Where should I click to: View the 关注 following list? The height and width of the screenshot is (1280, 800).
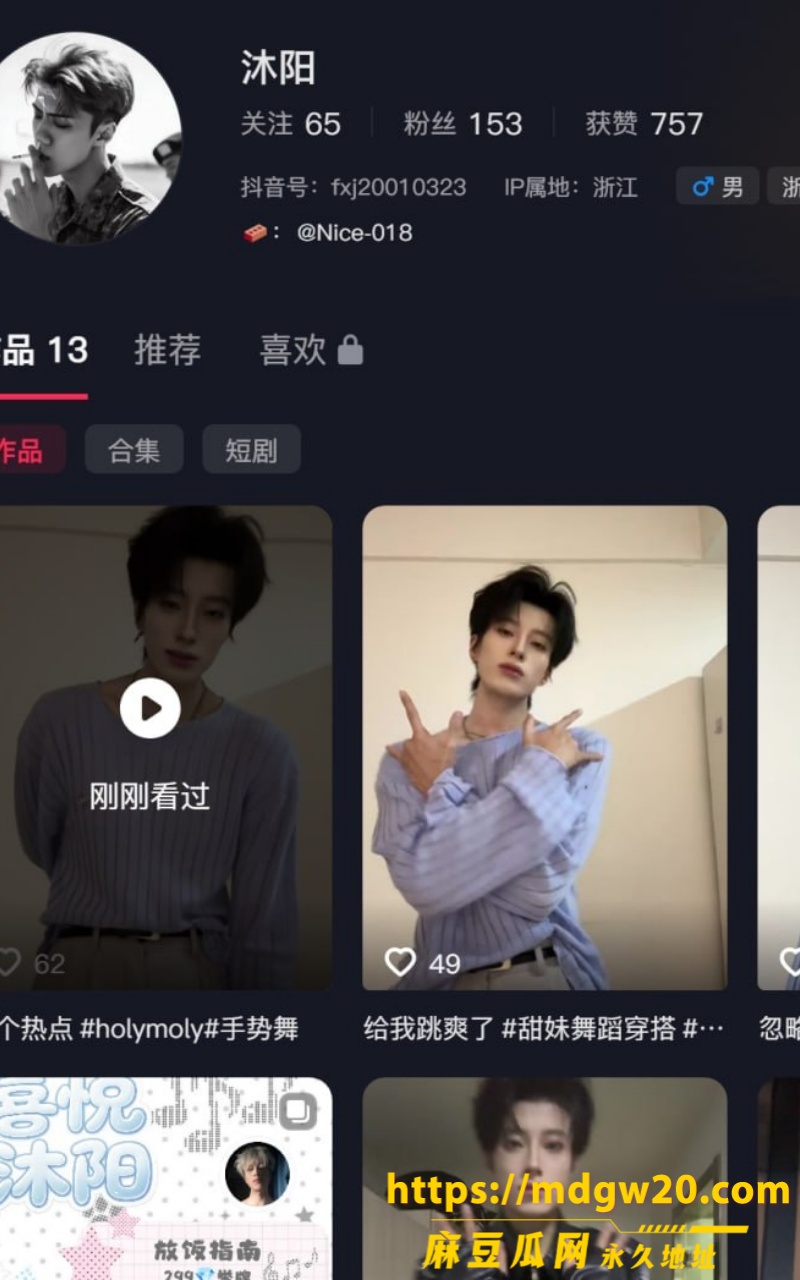click(290, 124)
